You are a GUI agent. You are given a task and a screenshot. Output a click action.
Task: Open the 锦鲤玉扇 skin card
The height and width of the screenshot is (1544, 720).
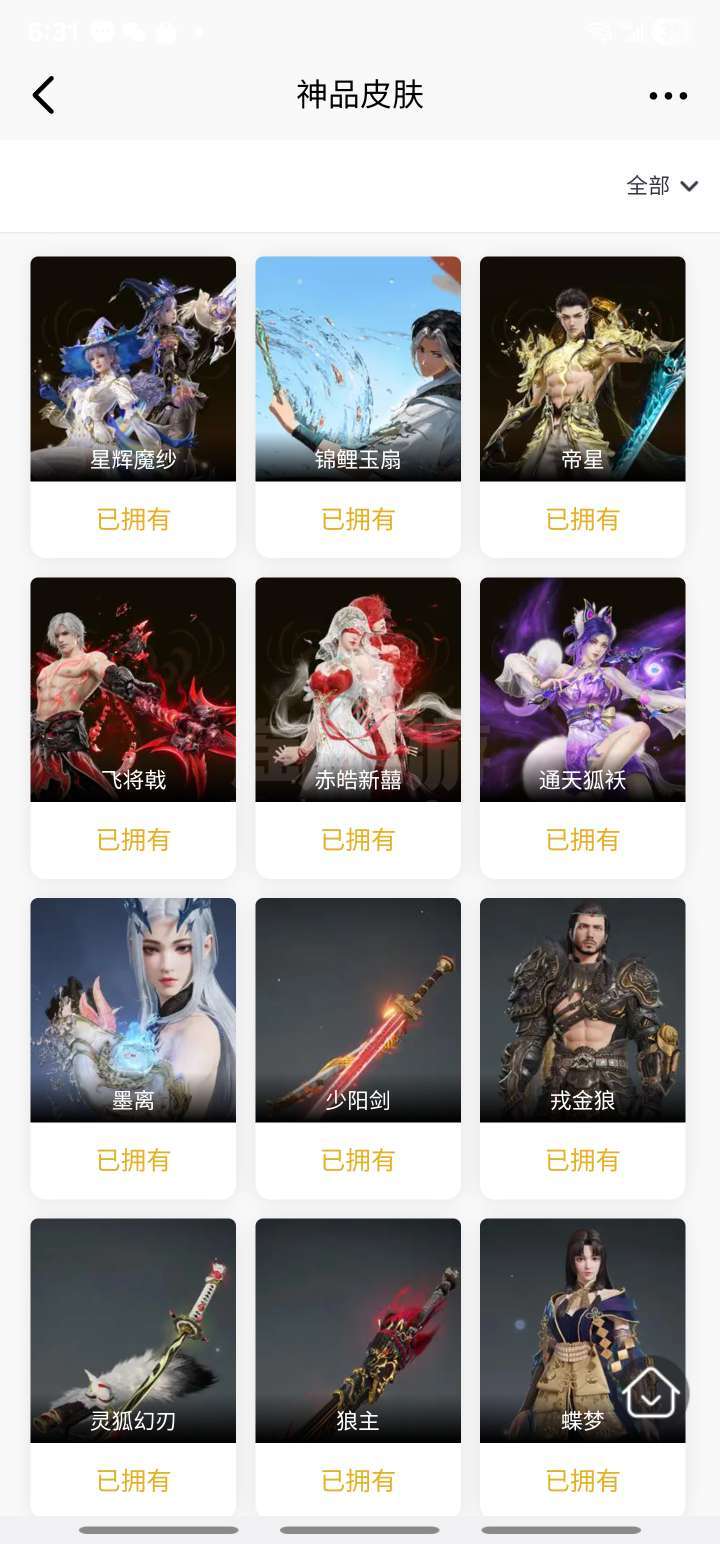click(x=358, y=407)
